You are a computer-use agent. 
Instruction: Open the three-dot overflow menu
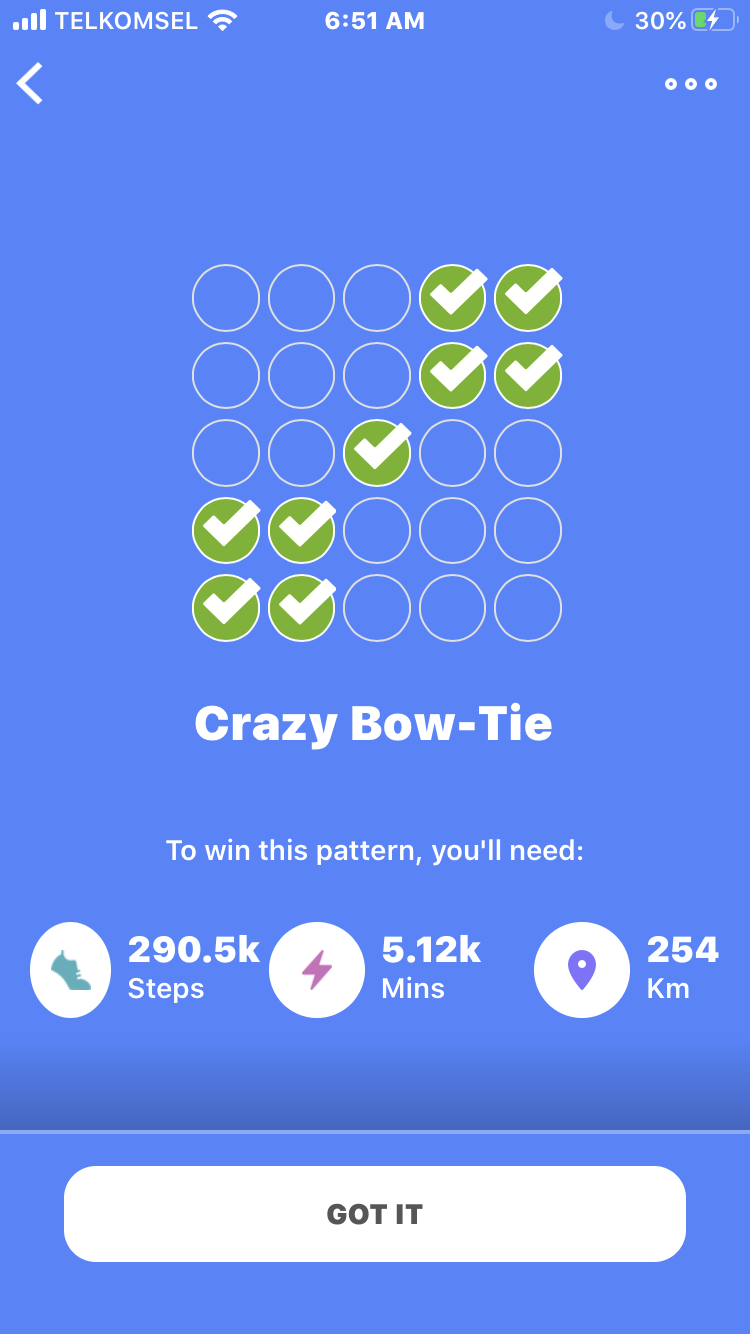pyautogui.click(x=691, y=84)
